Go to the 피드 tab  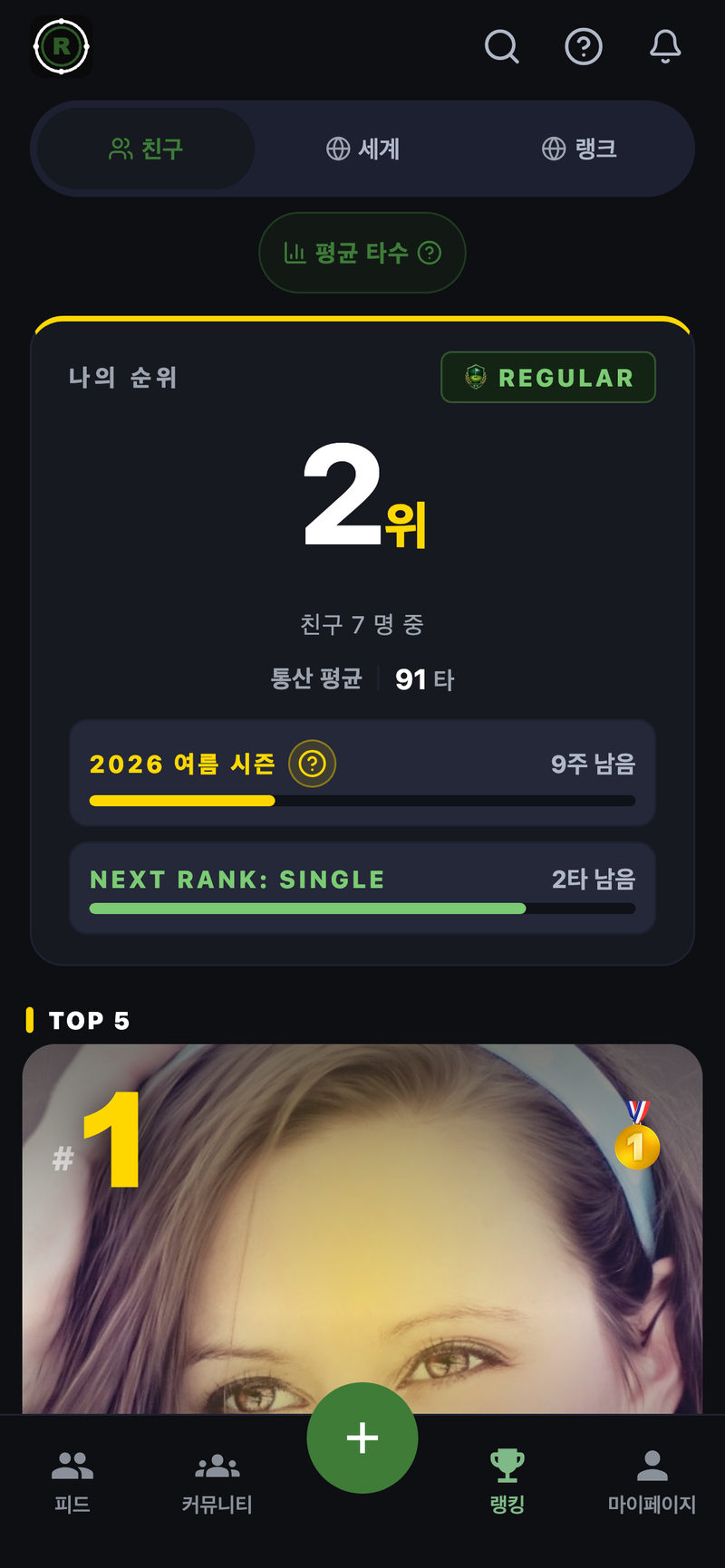[72, 1481]
